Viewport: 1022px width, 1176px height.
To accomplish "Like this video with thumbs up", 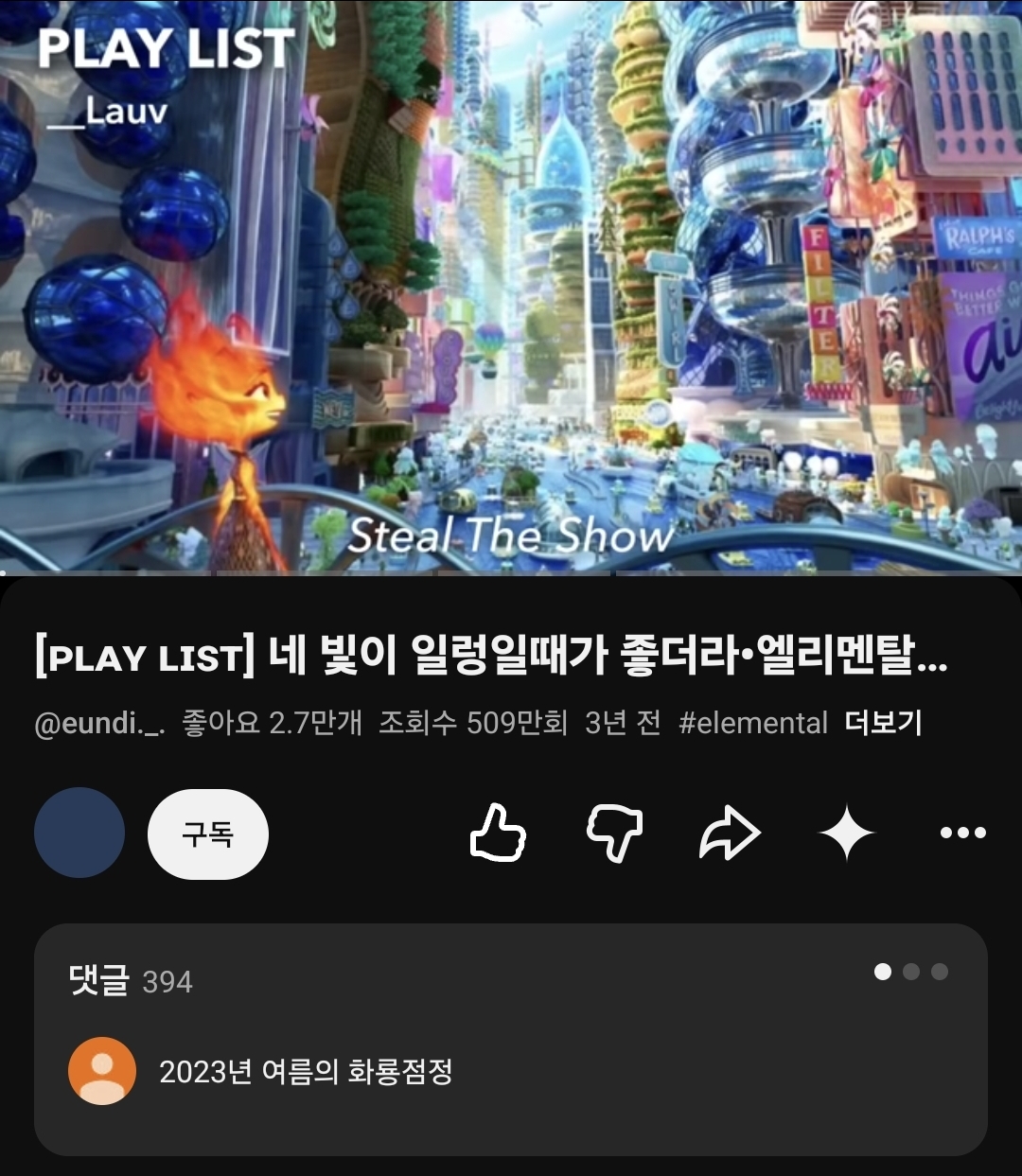I will [x=498, y=833].
